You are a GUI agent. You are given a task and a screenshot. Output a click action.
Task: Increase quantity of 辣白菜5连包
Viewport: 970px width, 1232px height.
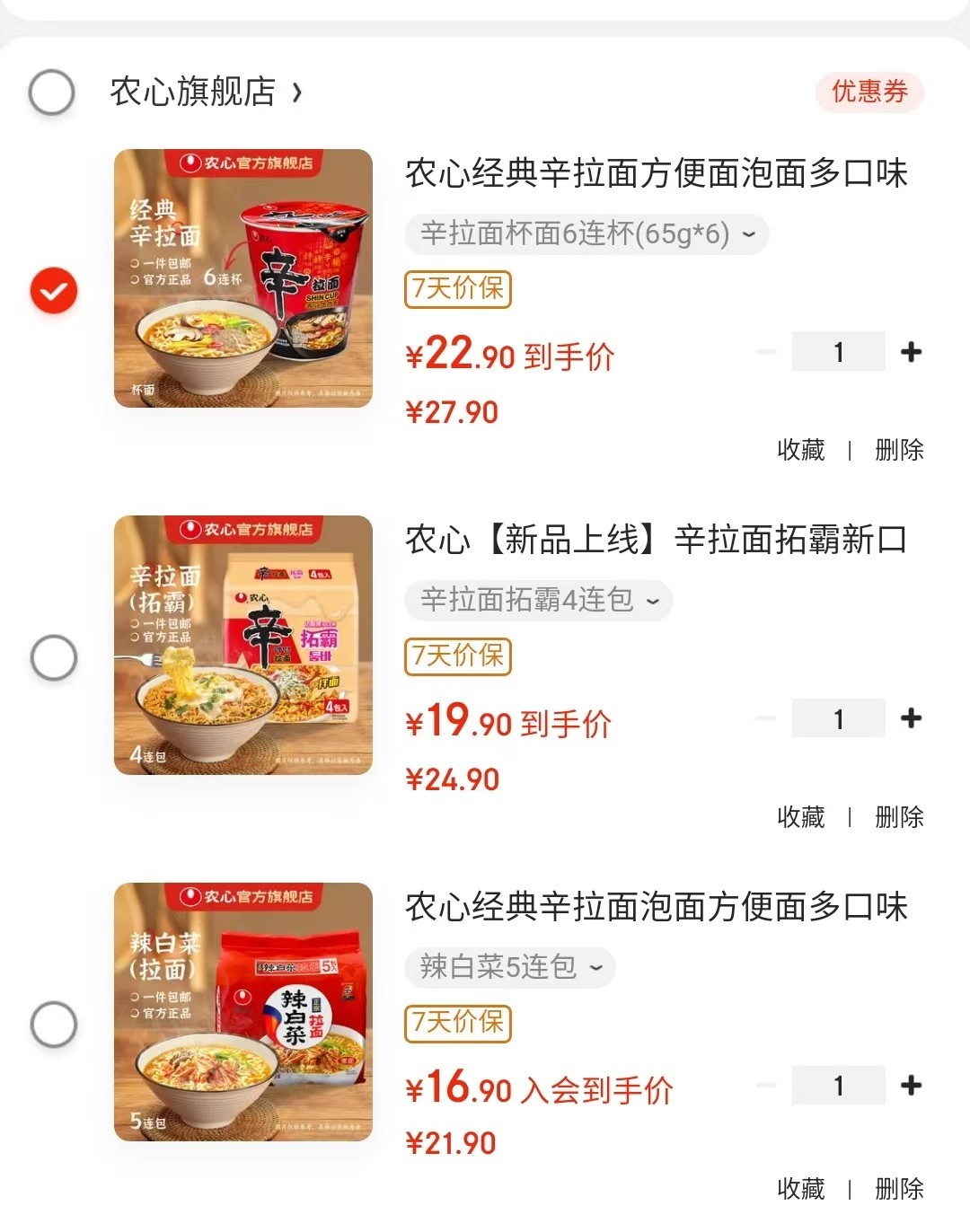[x=911, y=1086]
